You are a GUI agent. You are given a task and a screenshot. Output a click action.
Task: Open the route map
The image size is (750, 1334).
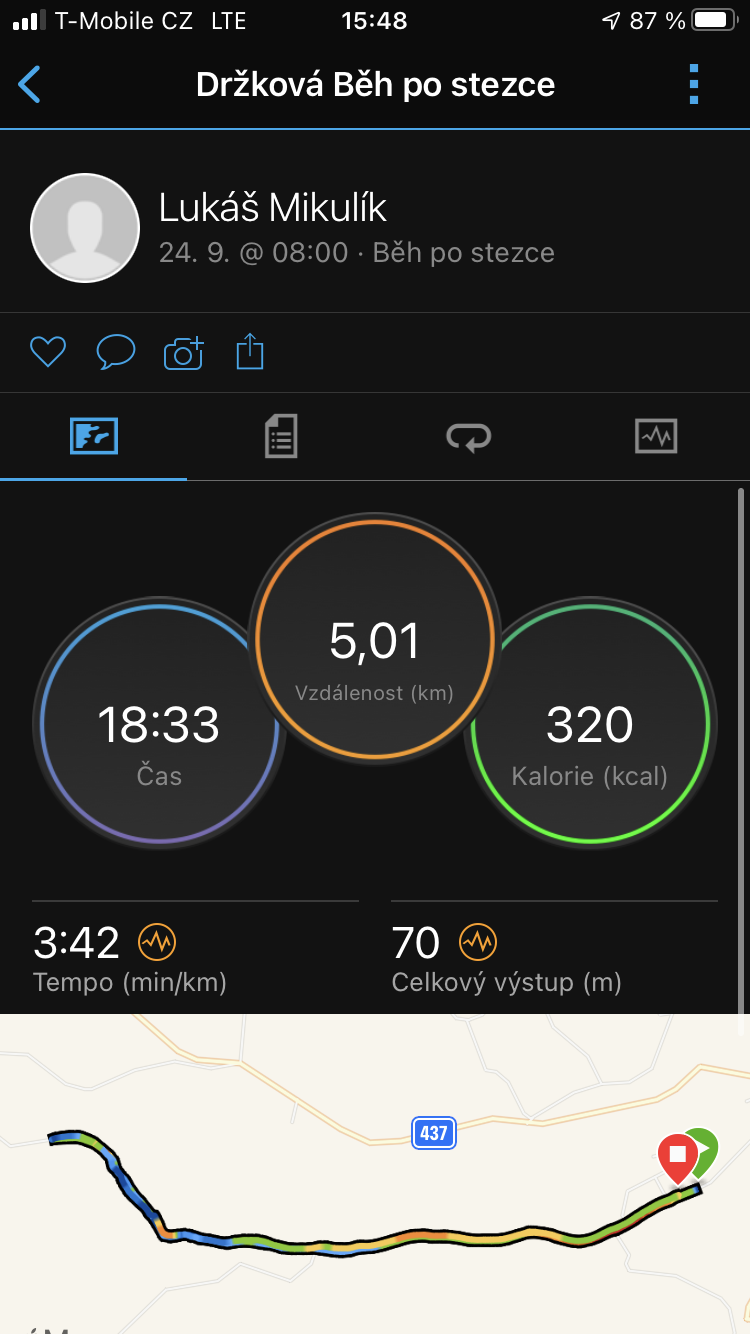pyautogui.click(x=375, y=1174)
